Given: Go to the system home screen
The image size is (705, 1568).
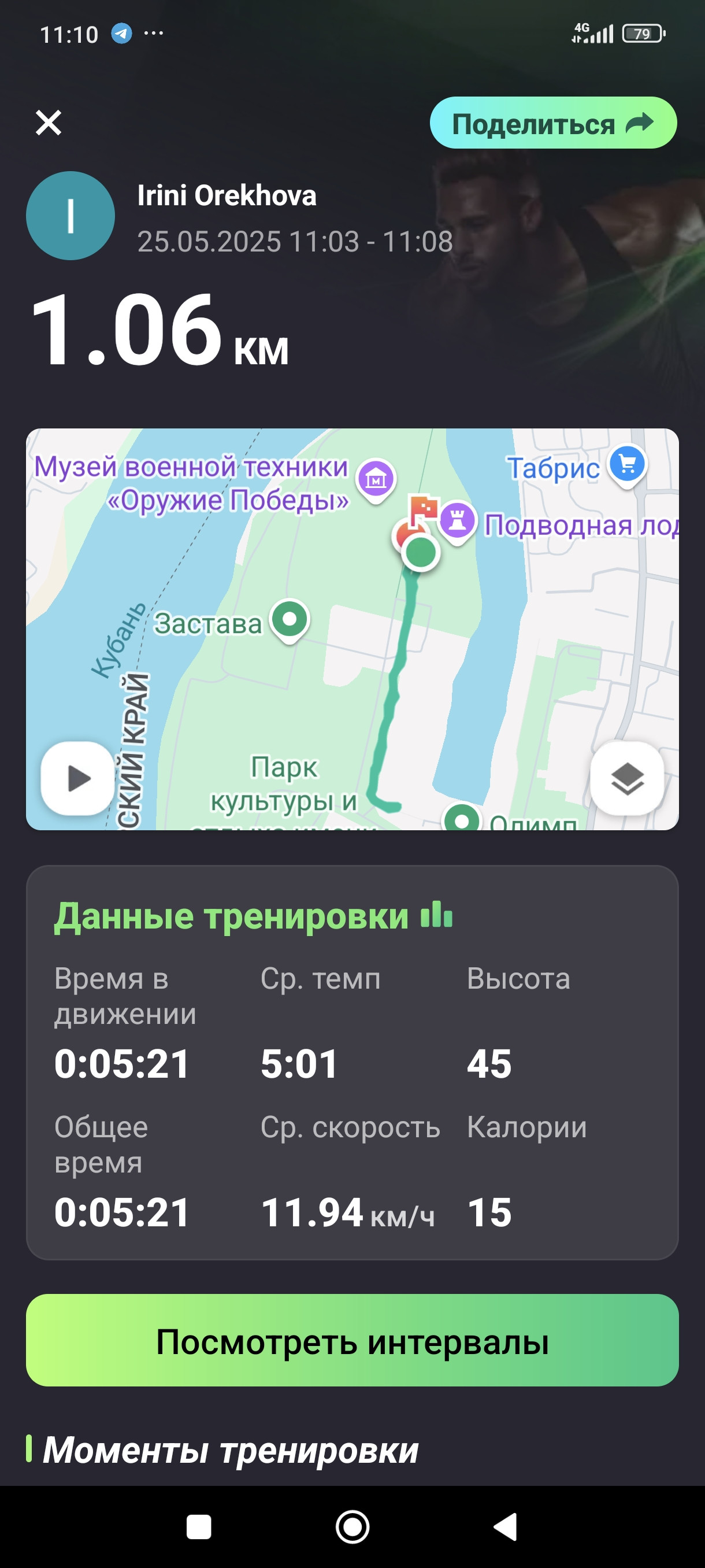Looking at the screenshot, I should click(x=353, y=1526).
